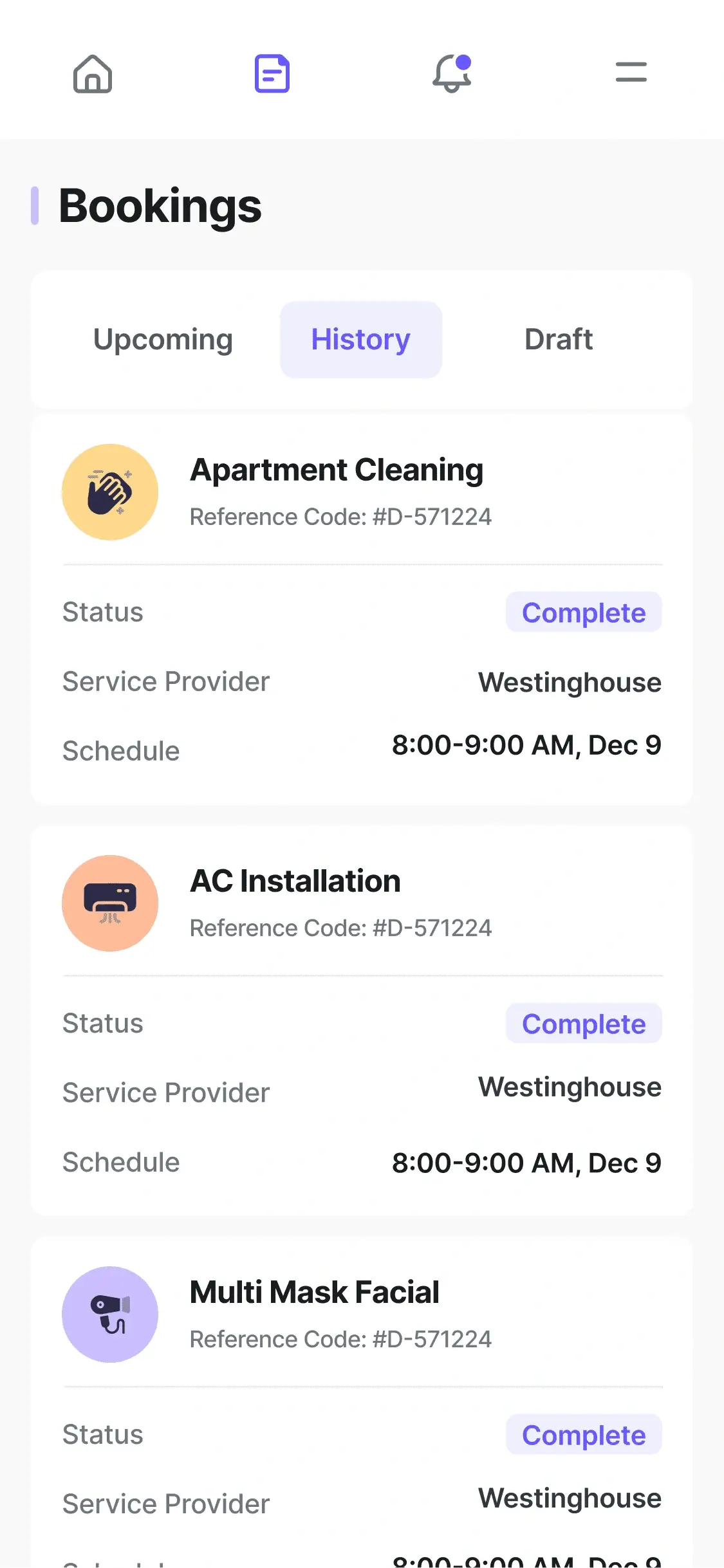The height and width of the screenshot is (1568, 724).
Task: Open the bookings document tab
Action: click(x=272, y=73)
